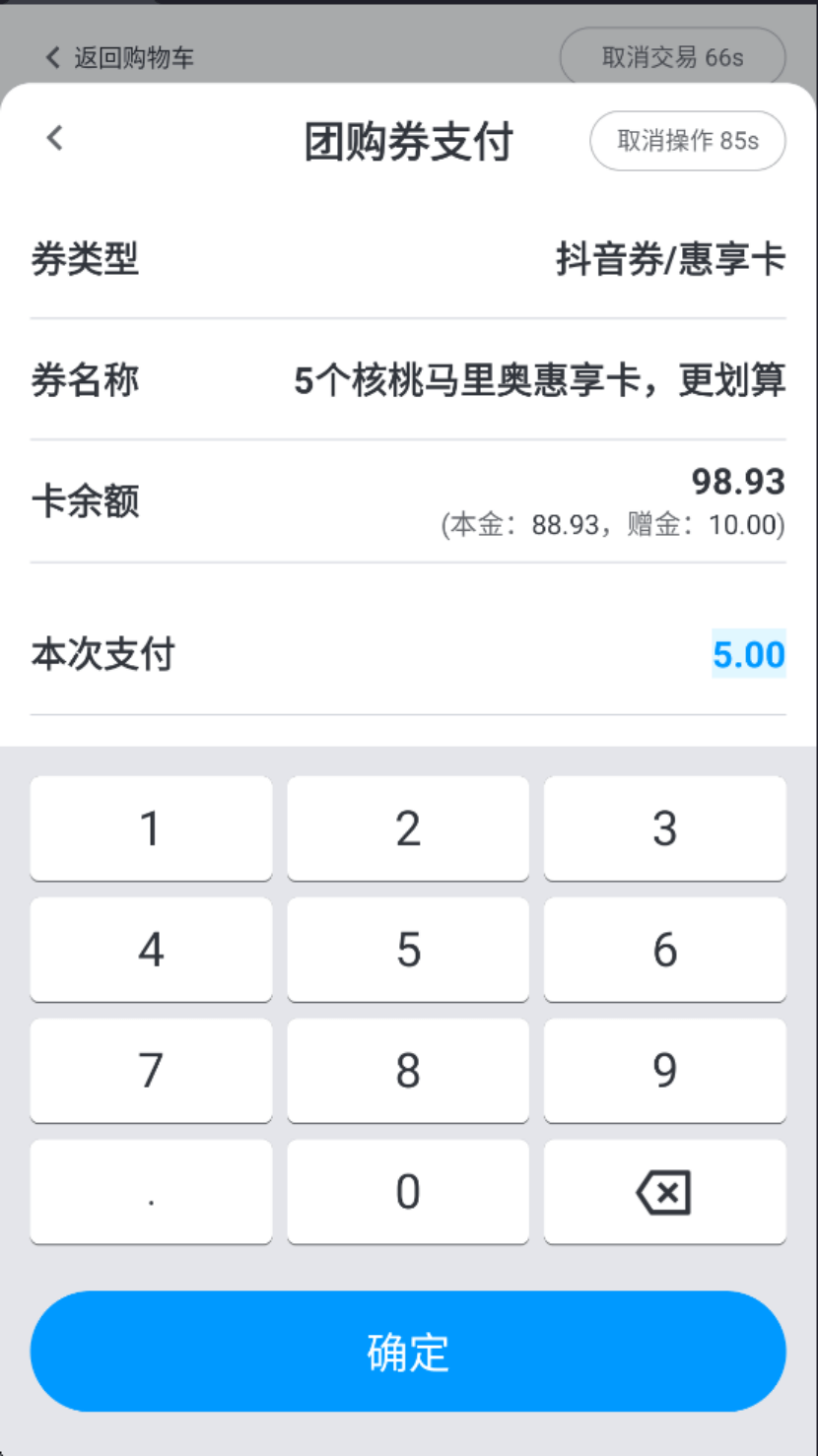Screen dimensions: 818x1456
Task: Select the 本次支付 amount field
Action: [x=748, y=654]
